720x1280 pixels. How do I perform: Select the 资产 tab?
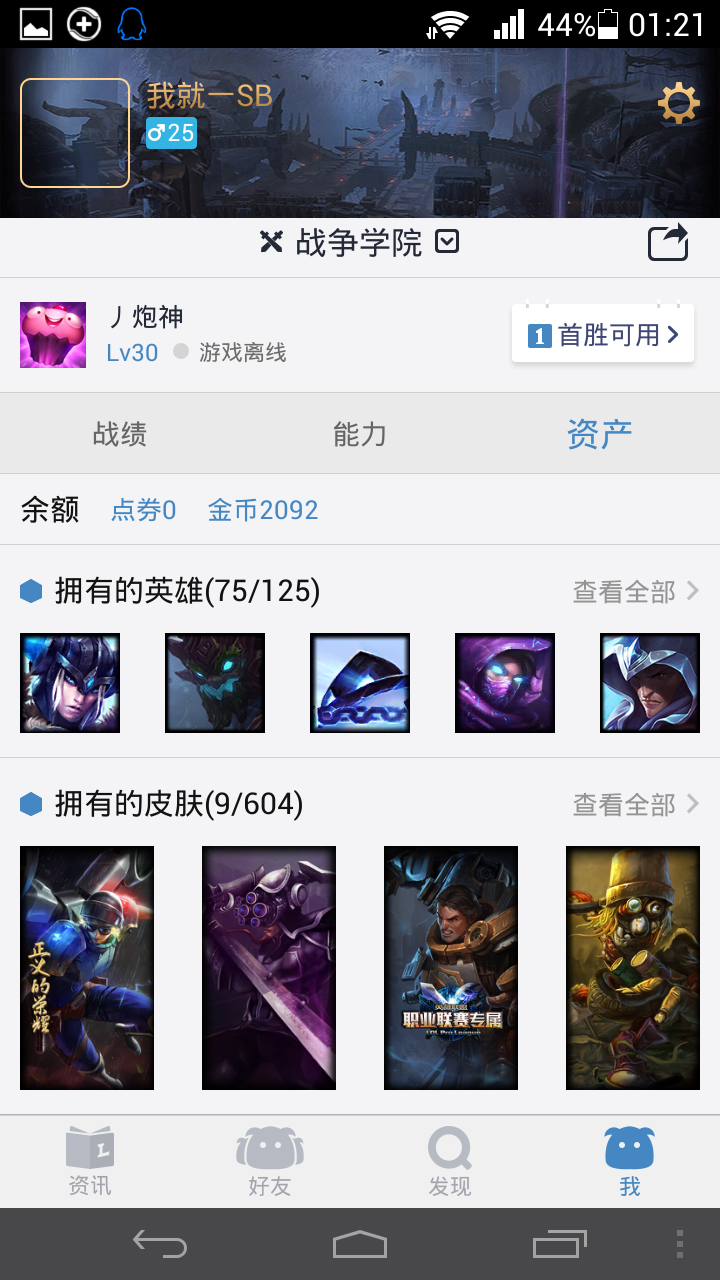click(600, 433)
